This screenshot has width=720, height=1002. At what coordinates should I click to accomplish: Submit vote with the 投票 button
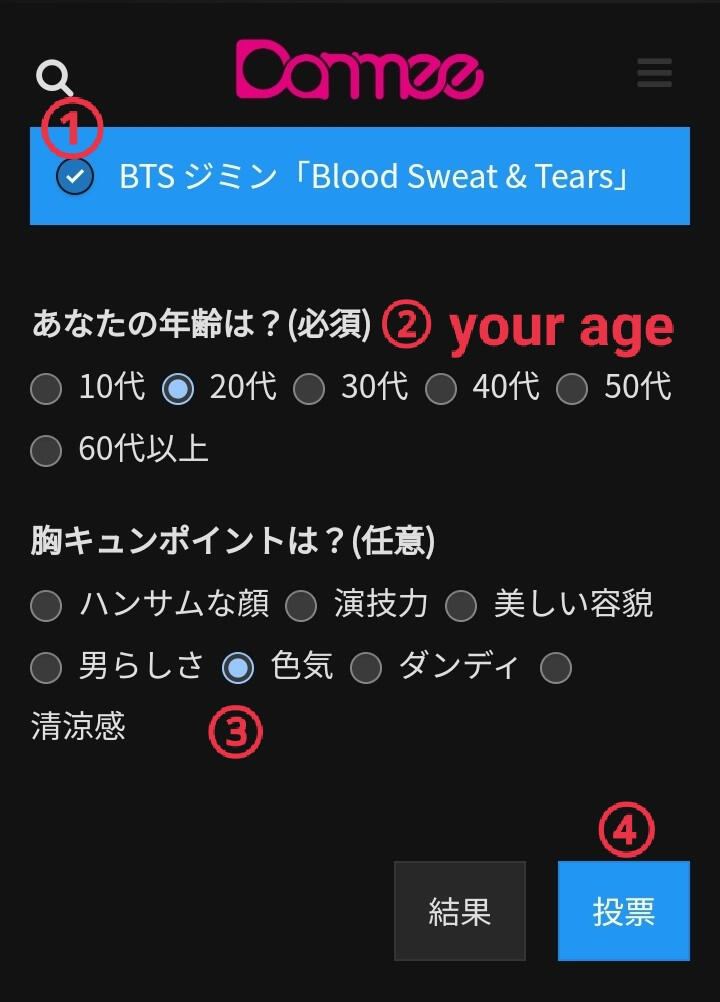624,911
